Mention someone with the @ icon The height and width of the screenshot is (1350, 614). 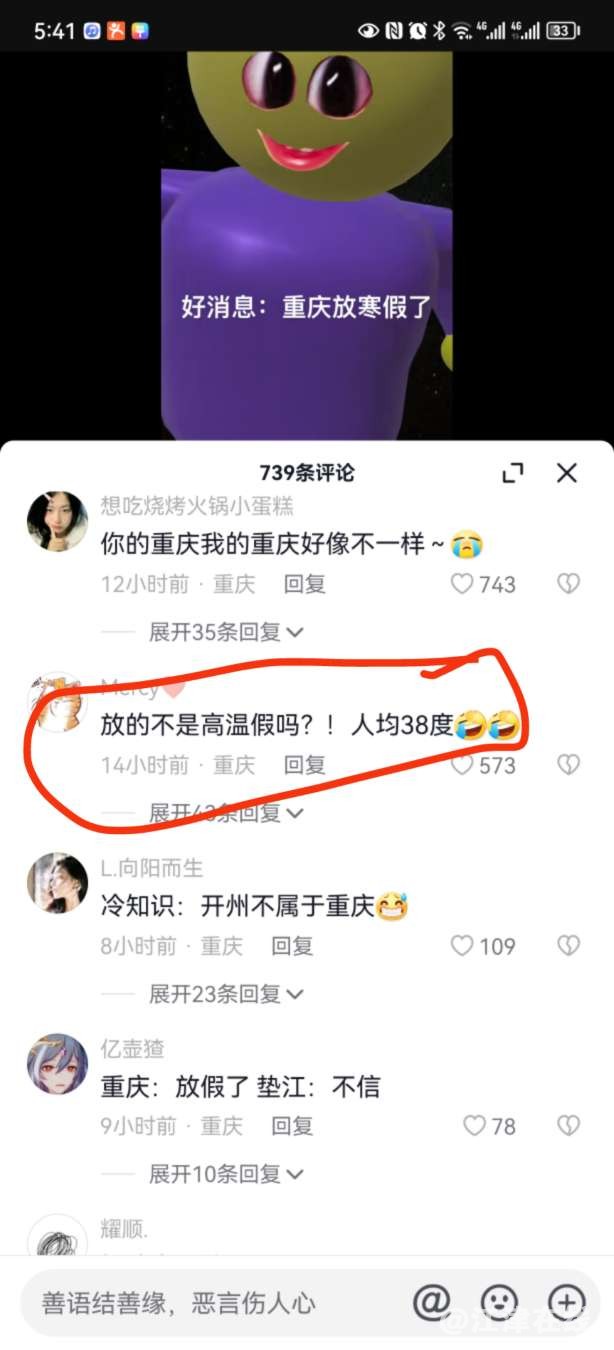(x=432, y=1303)
